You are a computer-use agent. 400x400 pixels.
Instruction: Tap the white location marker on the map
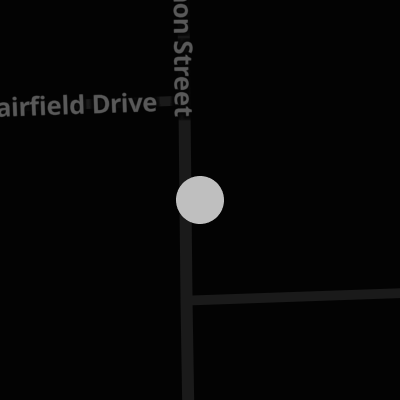coord(200,200)
